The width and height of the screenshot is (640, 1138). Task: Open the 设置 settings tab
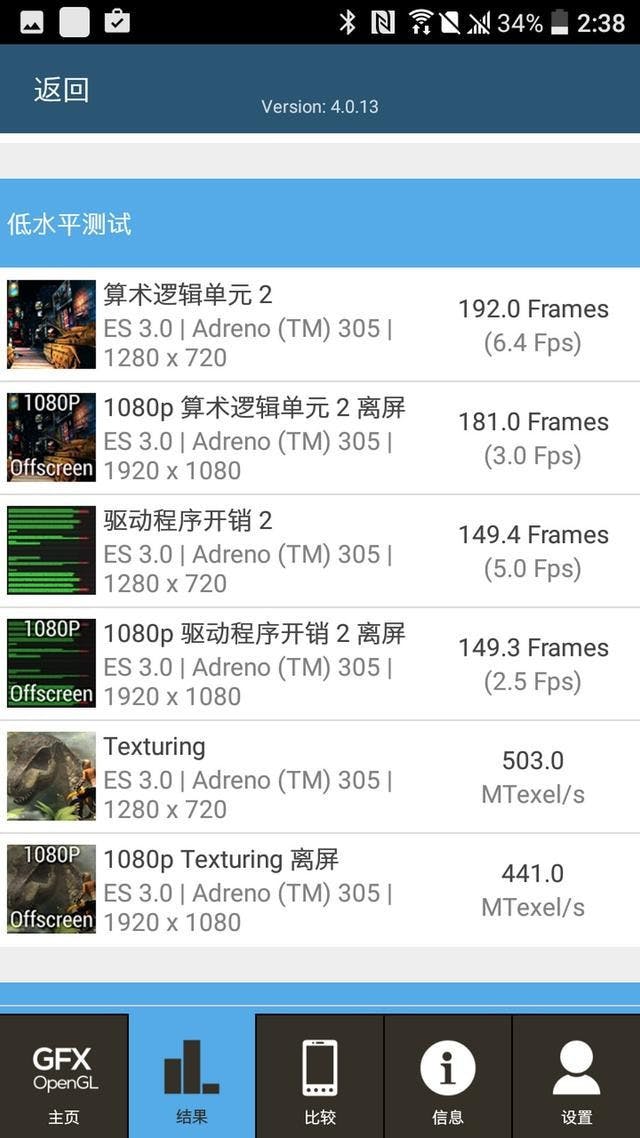576,1076
